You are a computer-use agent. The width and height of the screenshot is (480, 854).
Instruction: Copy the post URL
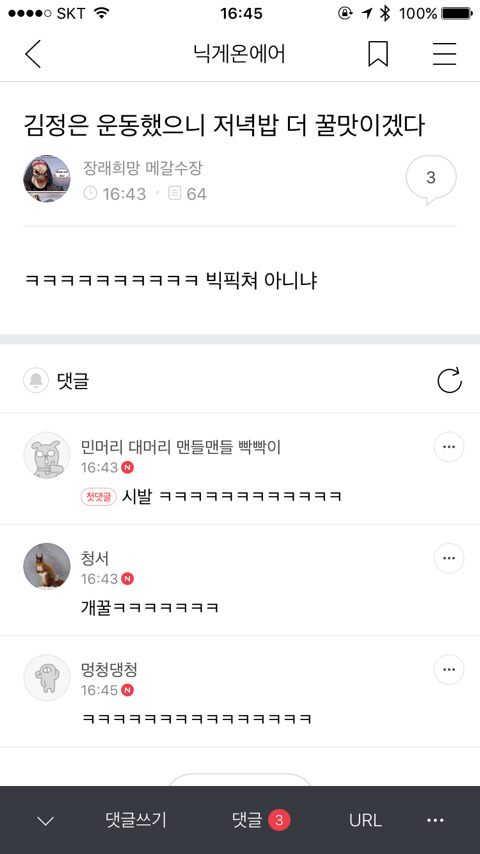365,820
